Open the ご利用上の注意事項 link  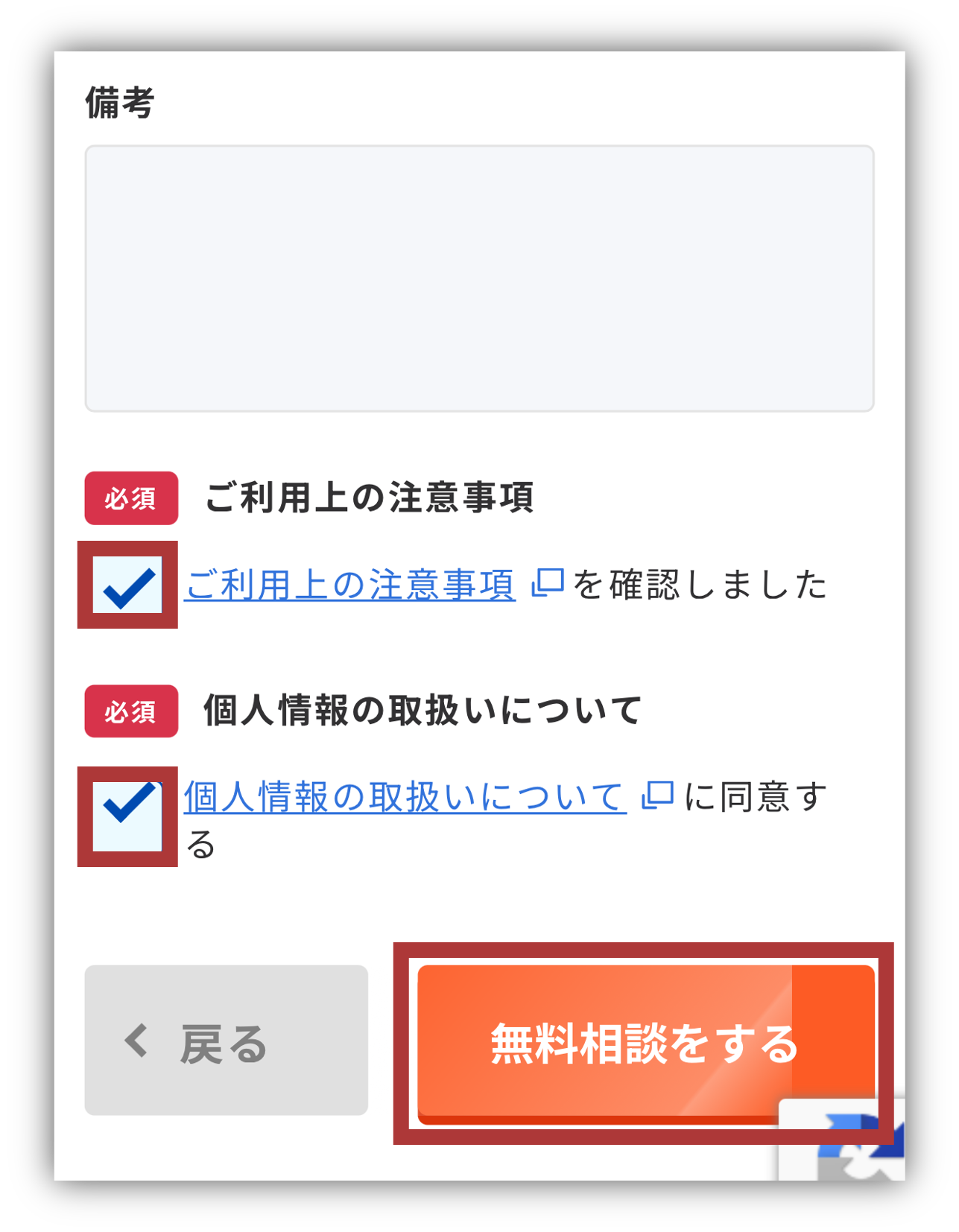pyautogui.click(x=349, y=585)
